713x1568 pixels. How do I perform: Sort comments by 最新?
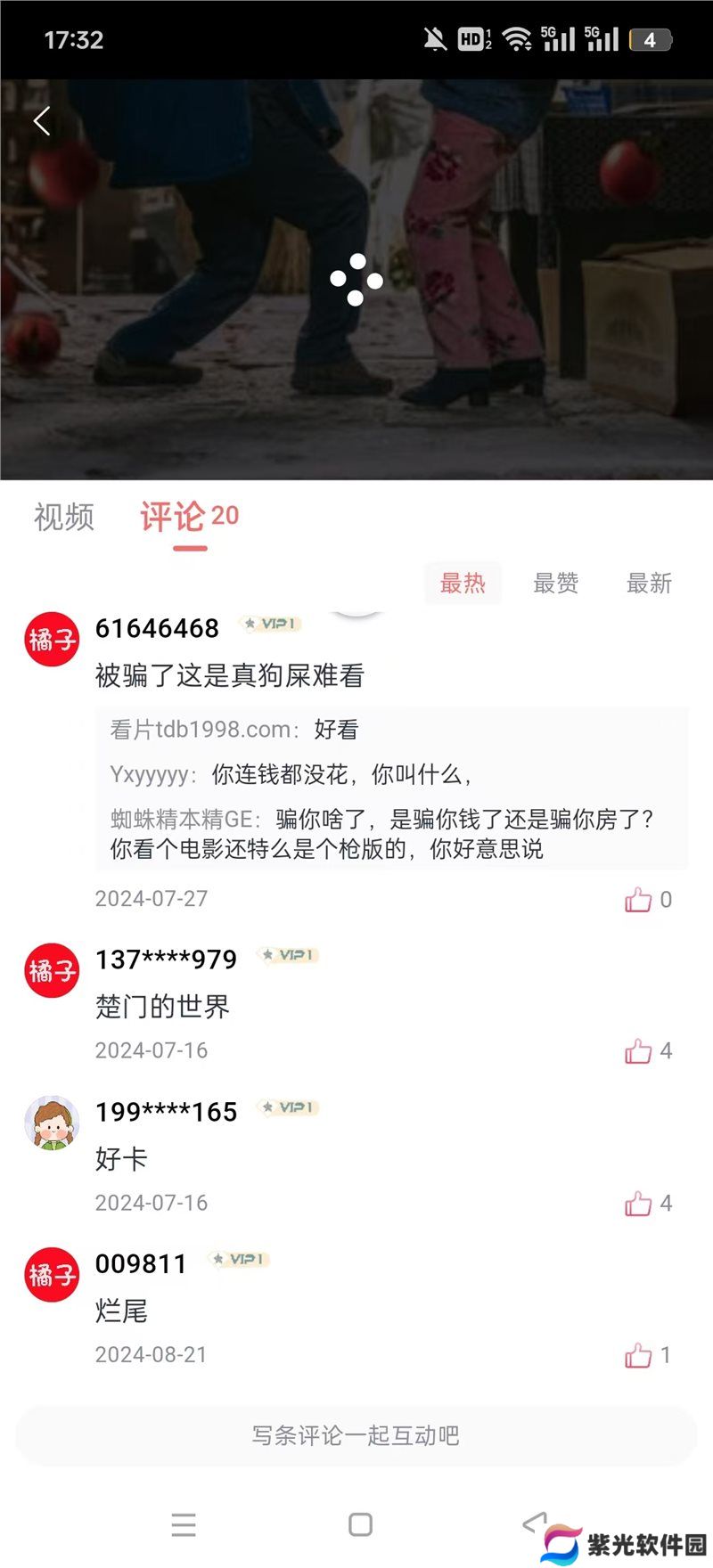click(x=649, y=584)
